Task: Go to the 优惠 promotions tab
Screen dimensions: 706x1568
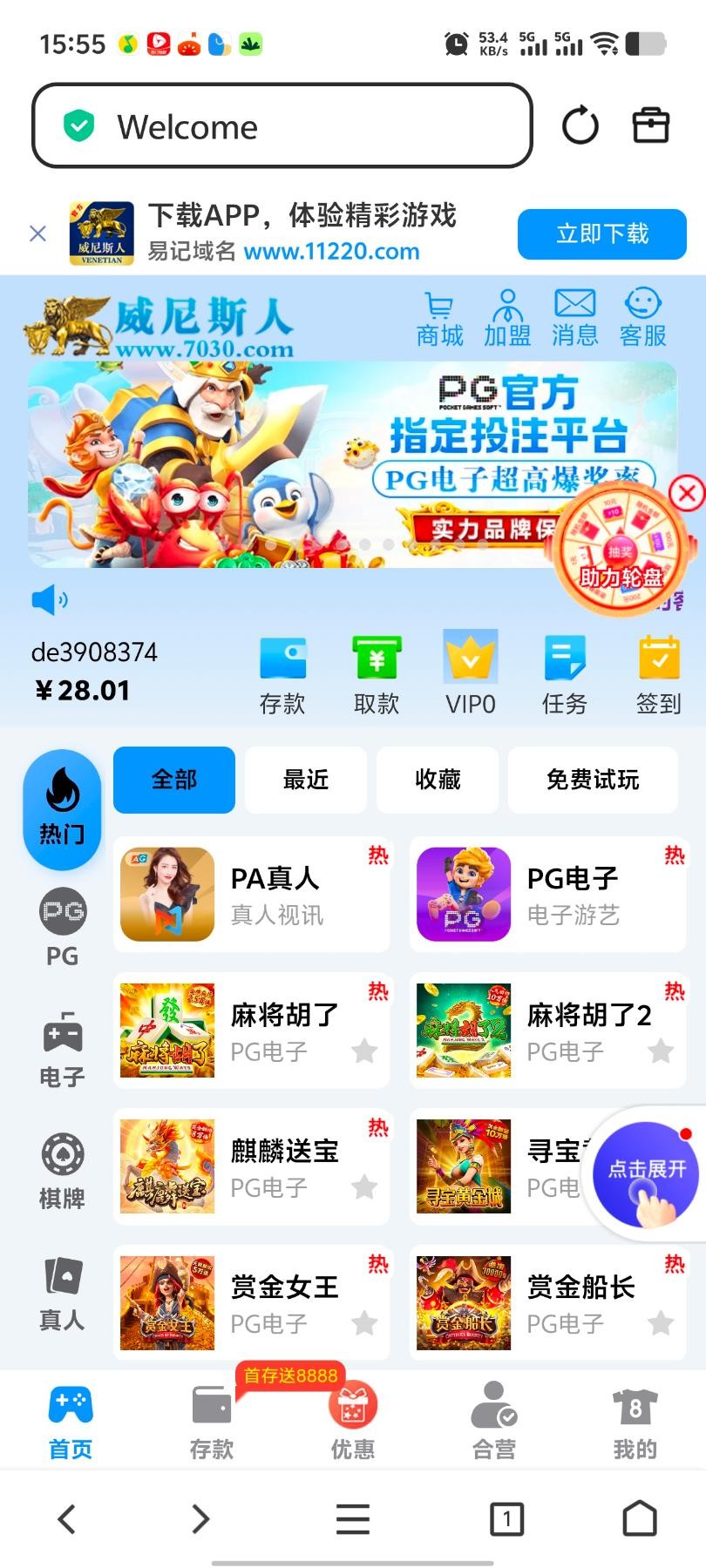Action: [353, 1422]
